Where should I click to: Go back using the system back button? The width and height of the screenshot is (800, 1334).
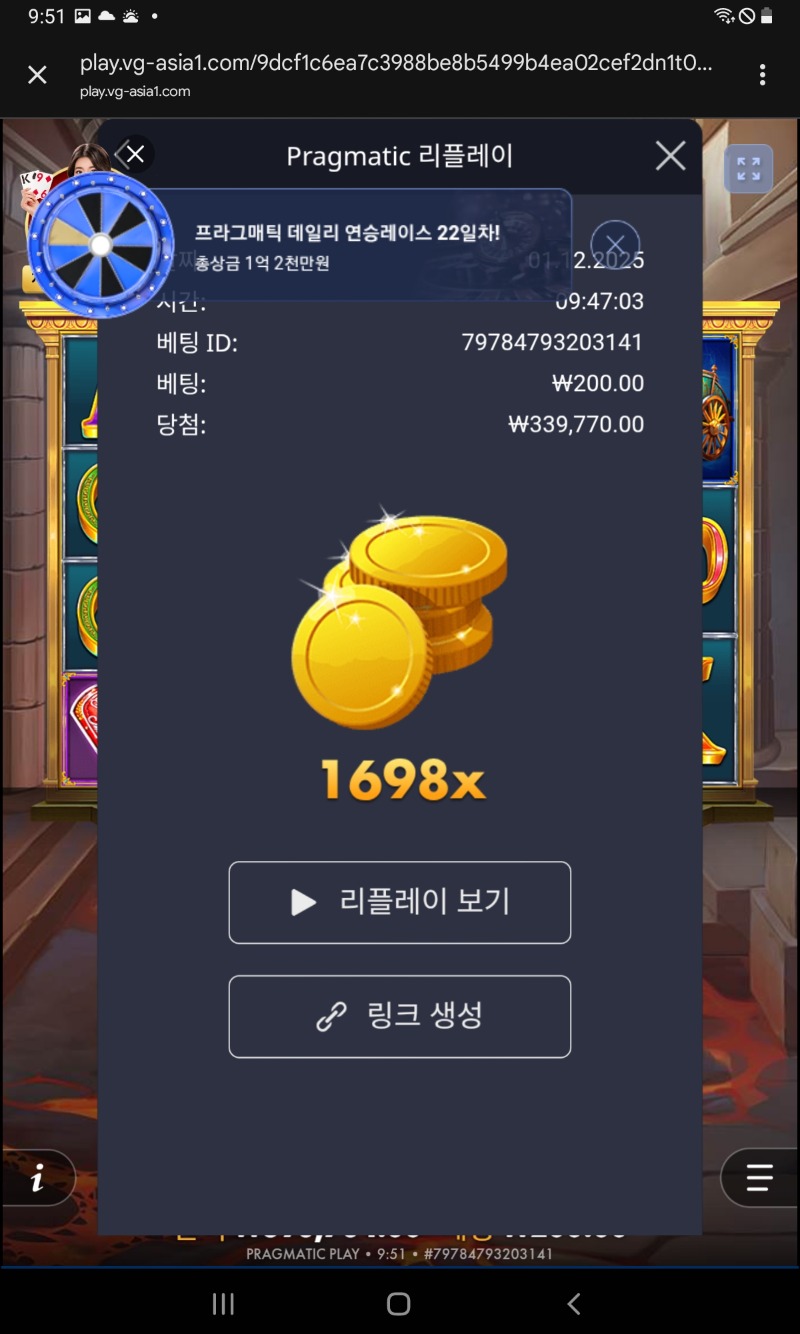click(574, 1303)
